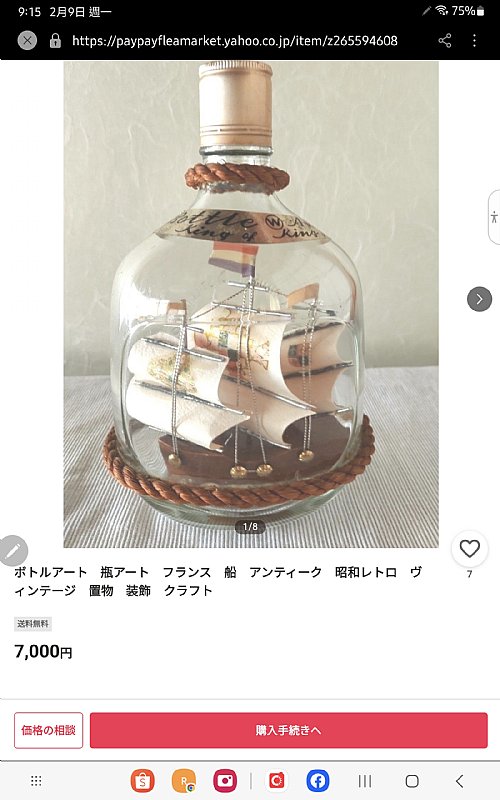Close the browser tab with the X

point(27,40)
